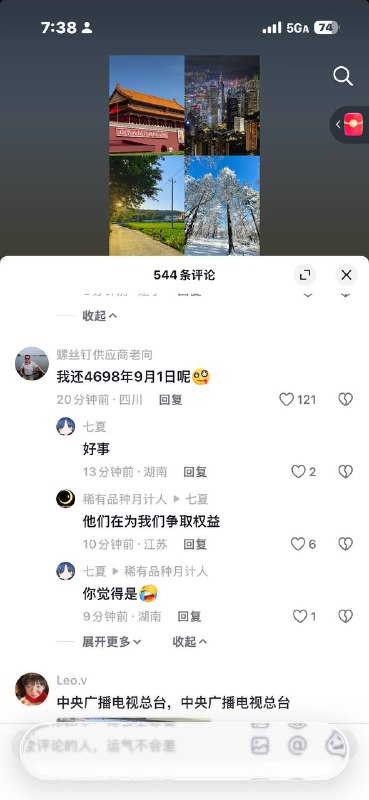Tap the comment input field
This screenshot has width=369, height=800.
(128, 746)
